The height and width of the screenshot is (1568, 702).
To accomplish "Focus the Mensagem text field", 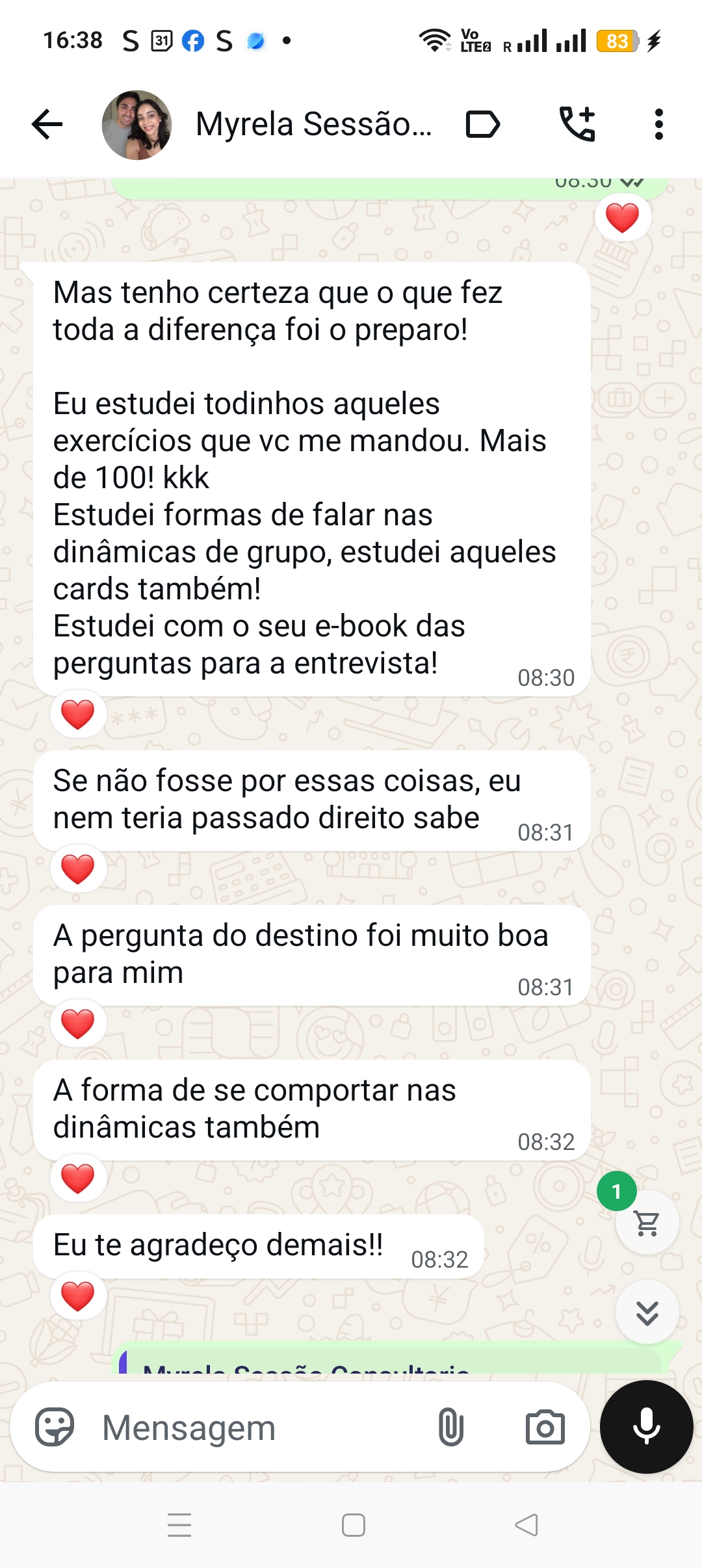I will 260,1428.
